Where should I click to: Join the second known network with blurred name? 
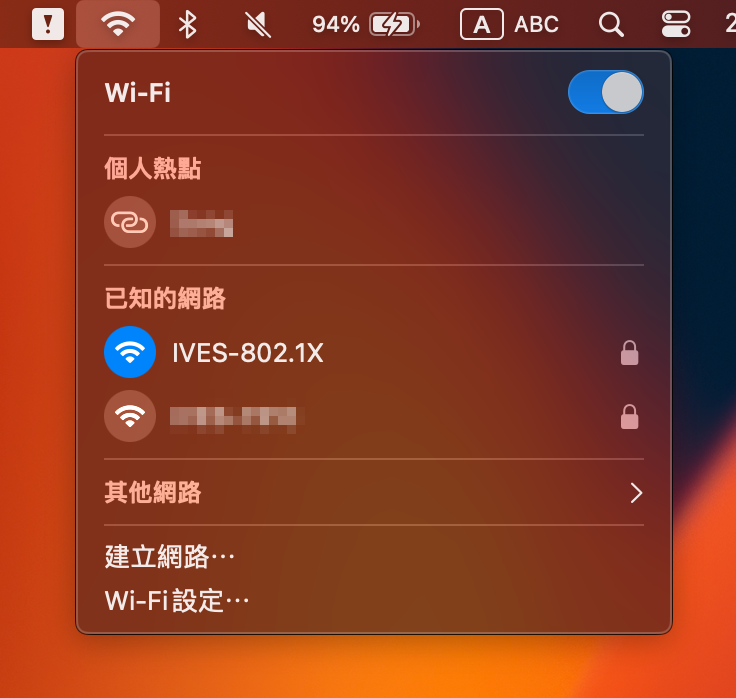coord(235,417)
